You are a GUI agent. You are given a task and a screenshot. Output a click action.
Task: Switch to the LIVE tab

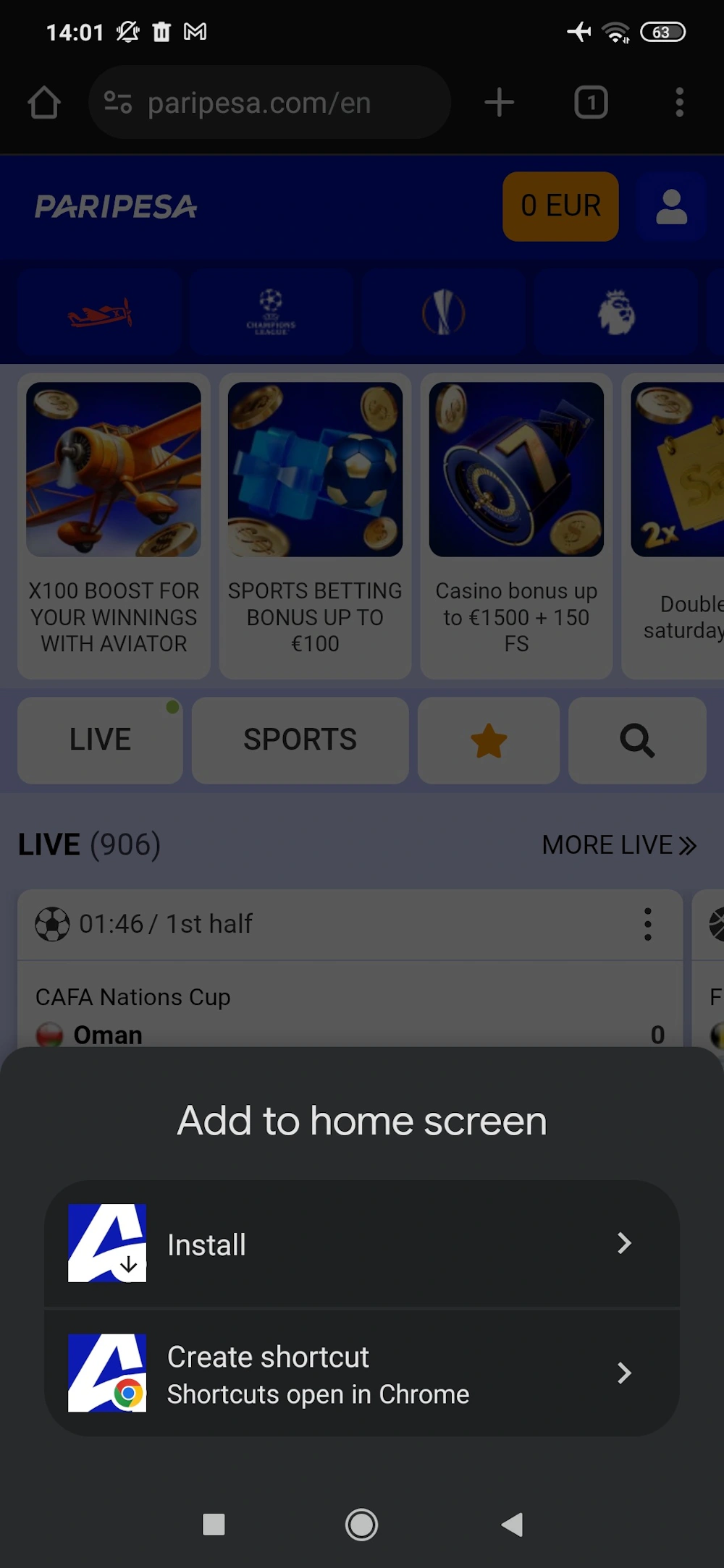[x=100, y=740]
